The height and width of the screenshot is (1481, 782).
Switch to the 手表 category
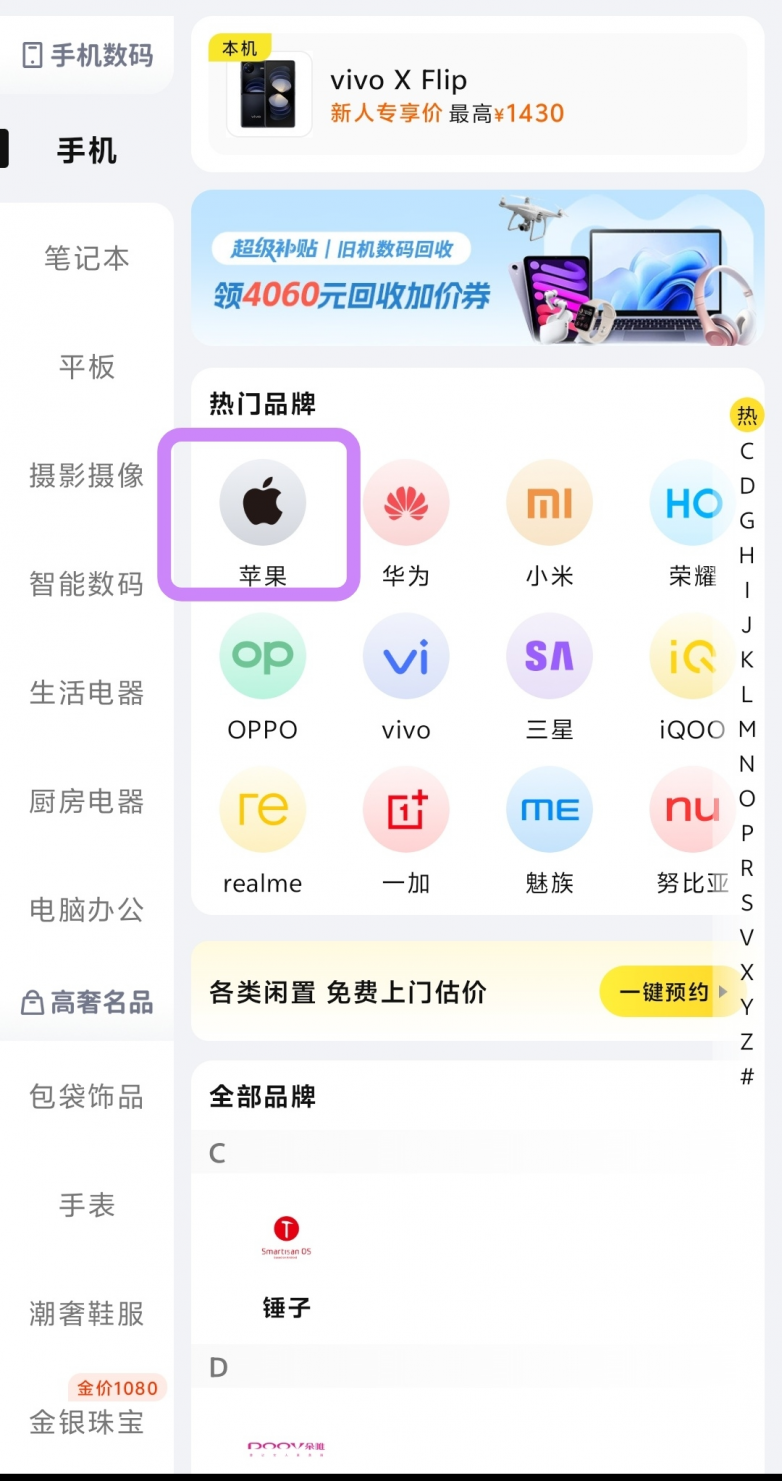tap(87, 1205)
